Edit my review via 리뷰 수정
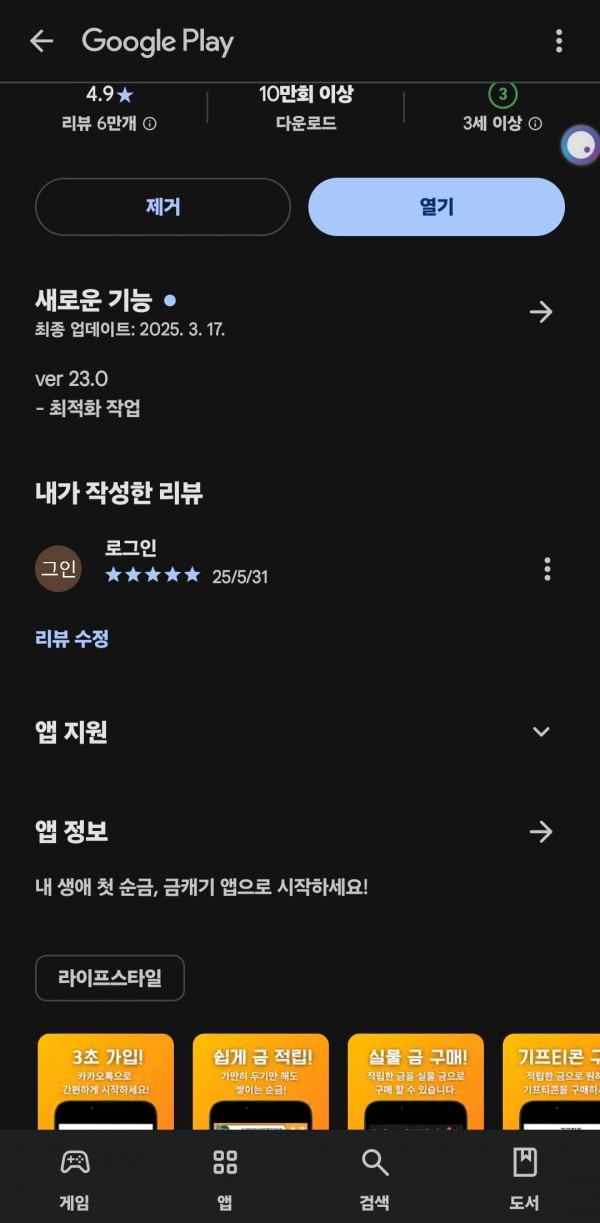Image resolution: width=600 pixels, height=1223 pixels. (x=72, y=639)
